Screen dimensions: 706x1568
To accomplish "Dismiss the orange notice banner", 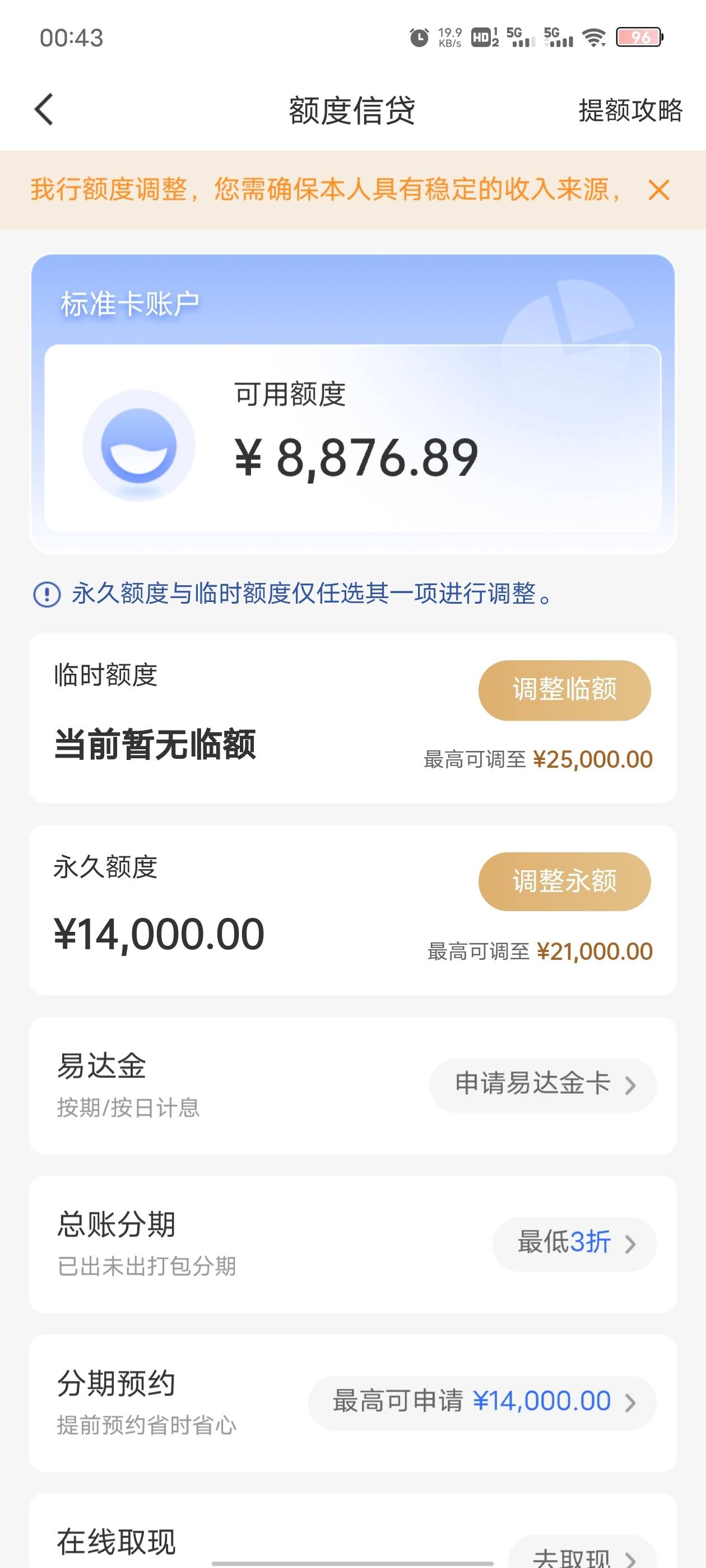I will pos(658,190).
